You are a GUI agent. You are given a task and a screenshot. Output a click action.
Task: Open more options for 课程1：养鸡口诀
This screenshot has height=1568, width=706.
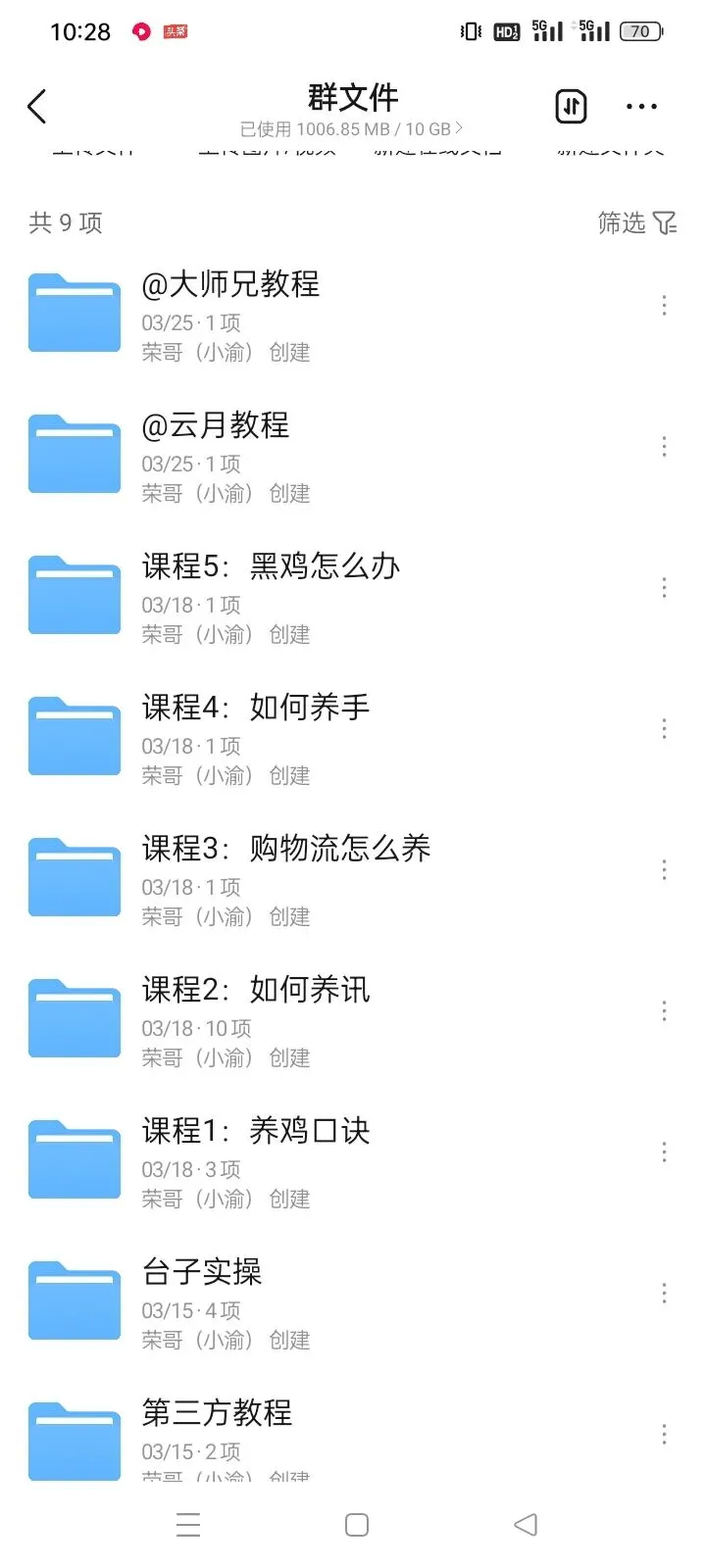(664, 1152)
